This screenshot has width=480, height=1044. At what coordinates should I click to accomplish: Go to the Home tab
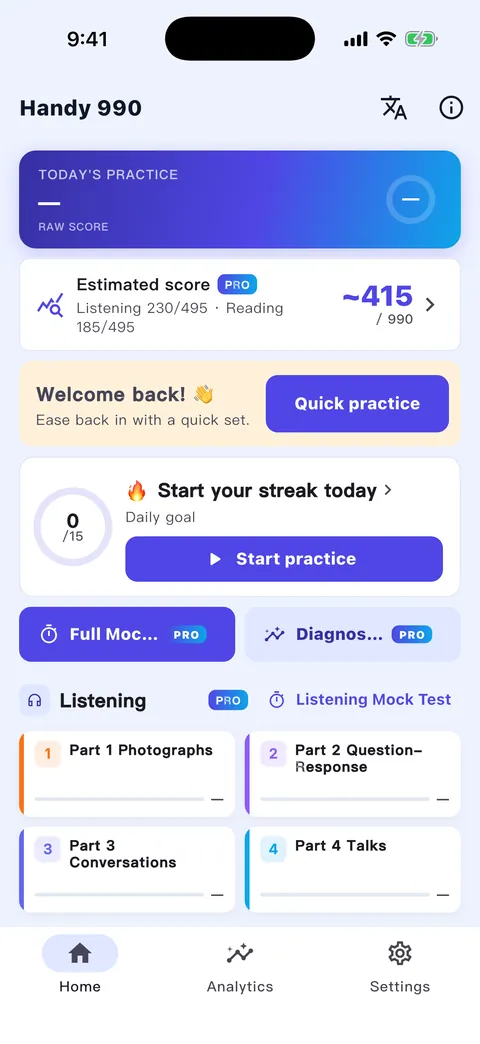80,967
